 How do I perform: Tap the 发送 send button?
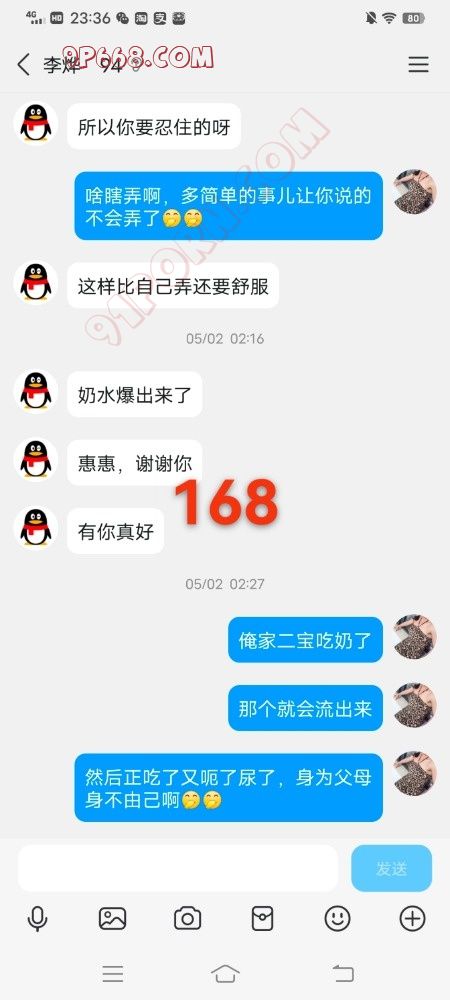(x=391, y=868)
